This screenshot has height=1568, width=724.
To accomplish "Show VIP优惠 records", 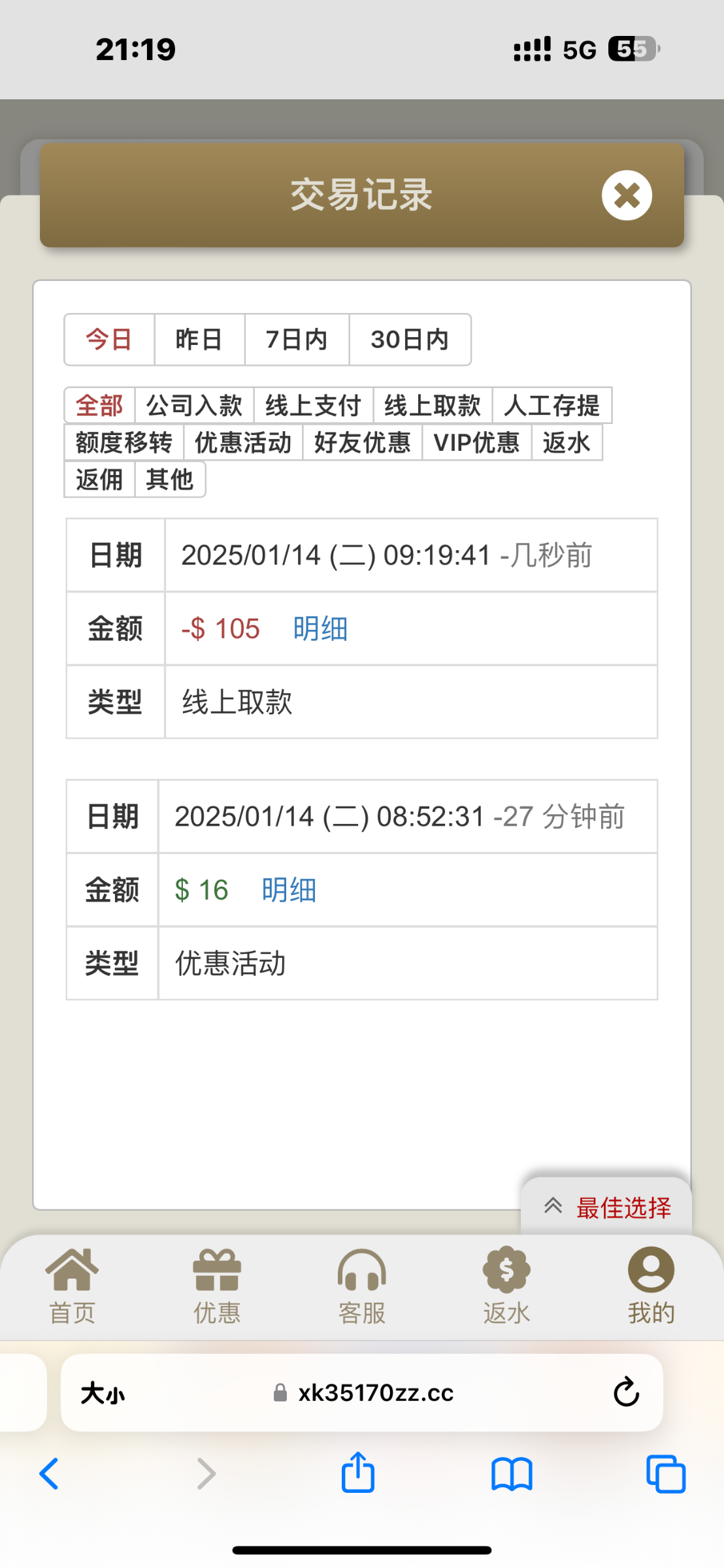I will click(x=476, y=443).
